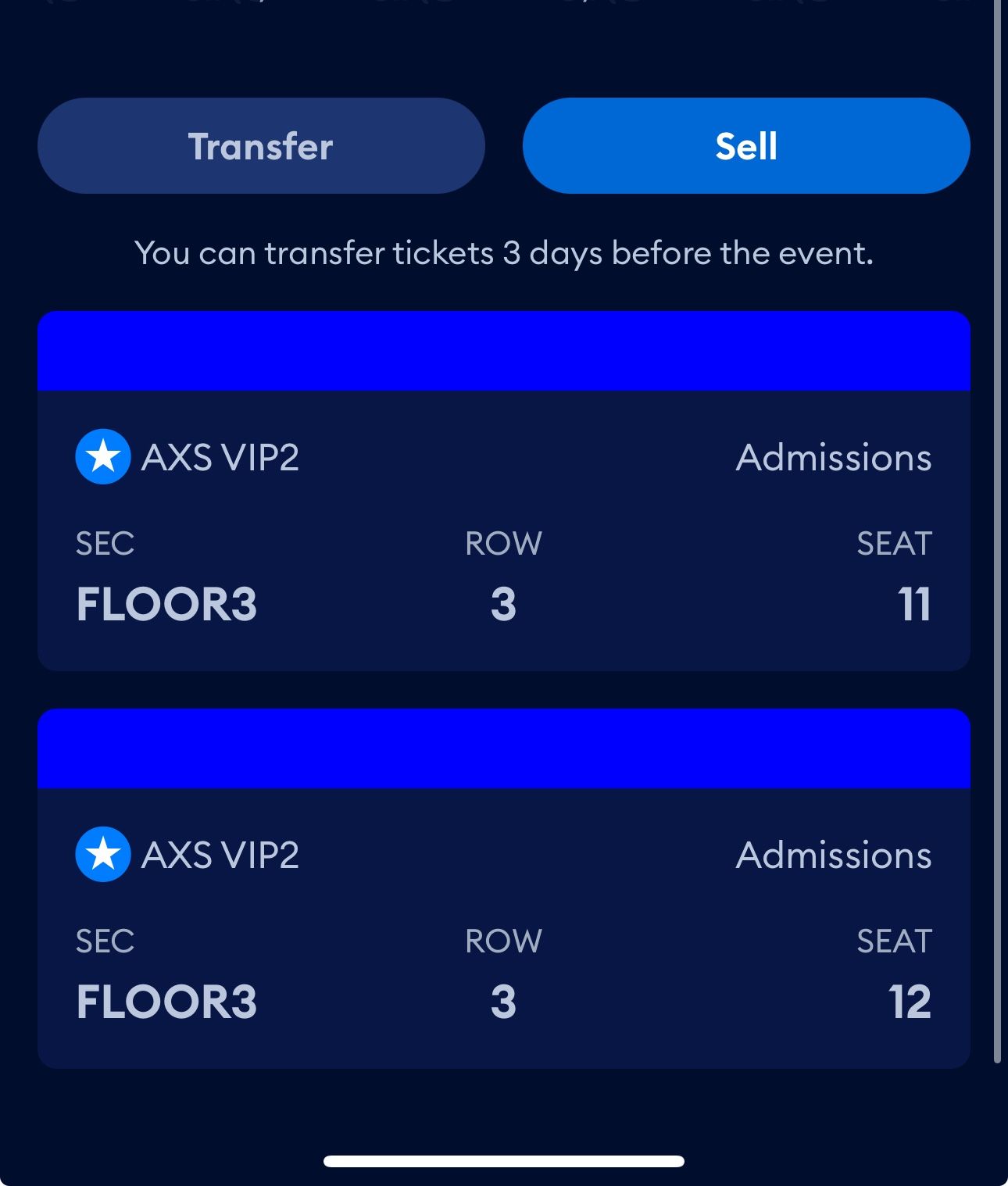1008x1186 pixels.
Task: Click the AXS VIP2 star icon on seat 11 ticket
Action: point(104,457)
